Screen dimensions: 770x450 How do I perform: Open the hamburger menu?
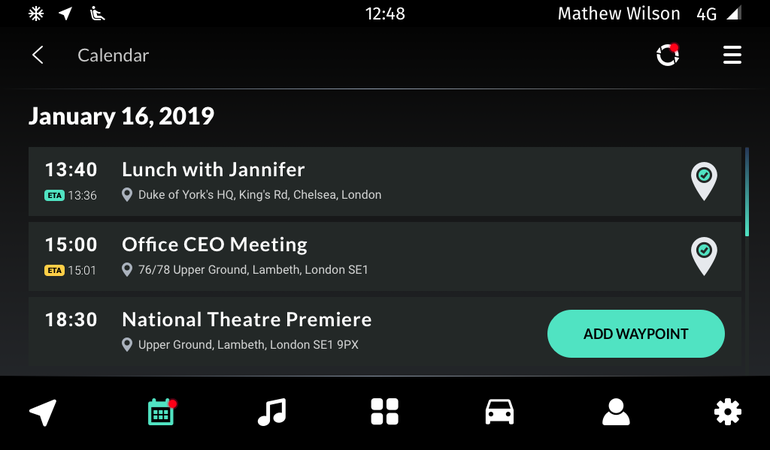point(732,55)
